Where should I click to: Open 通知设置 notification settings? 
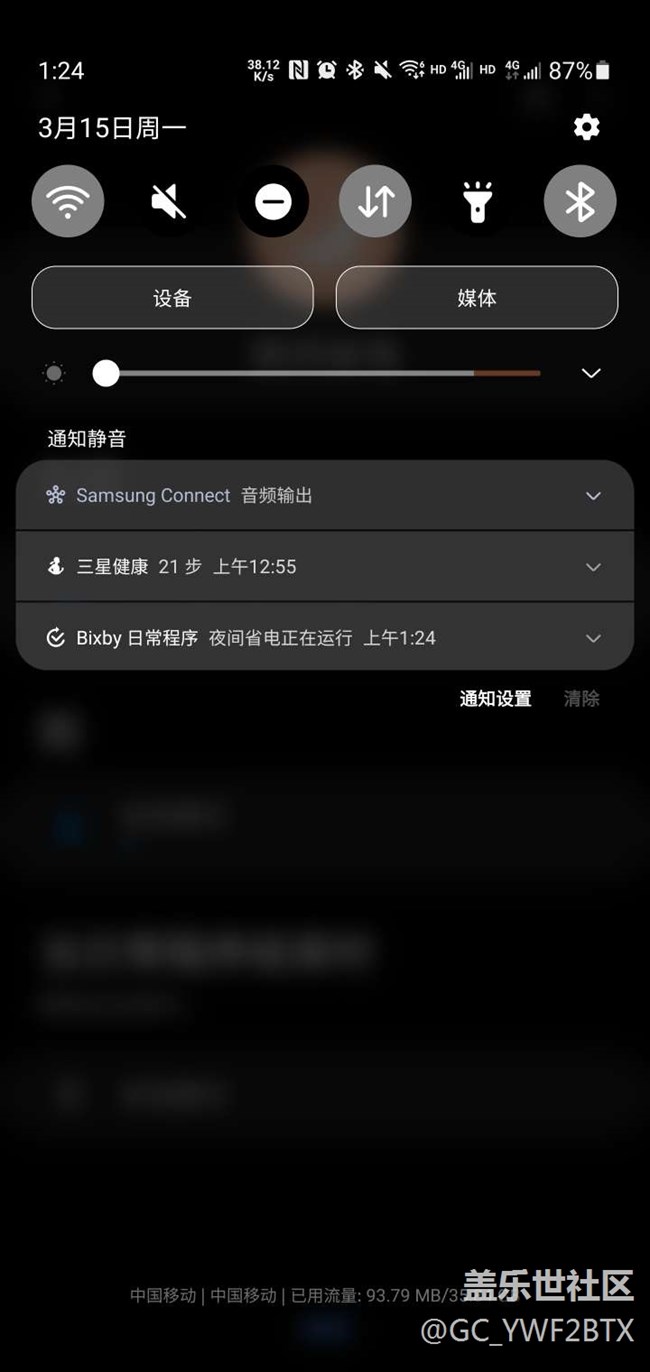coord(495,699)
